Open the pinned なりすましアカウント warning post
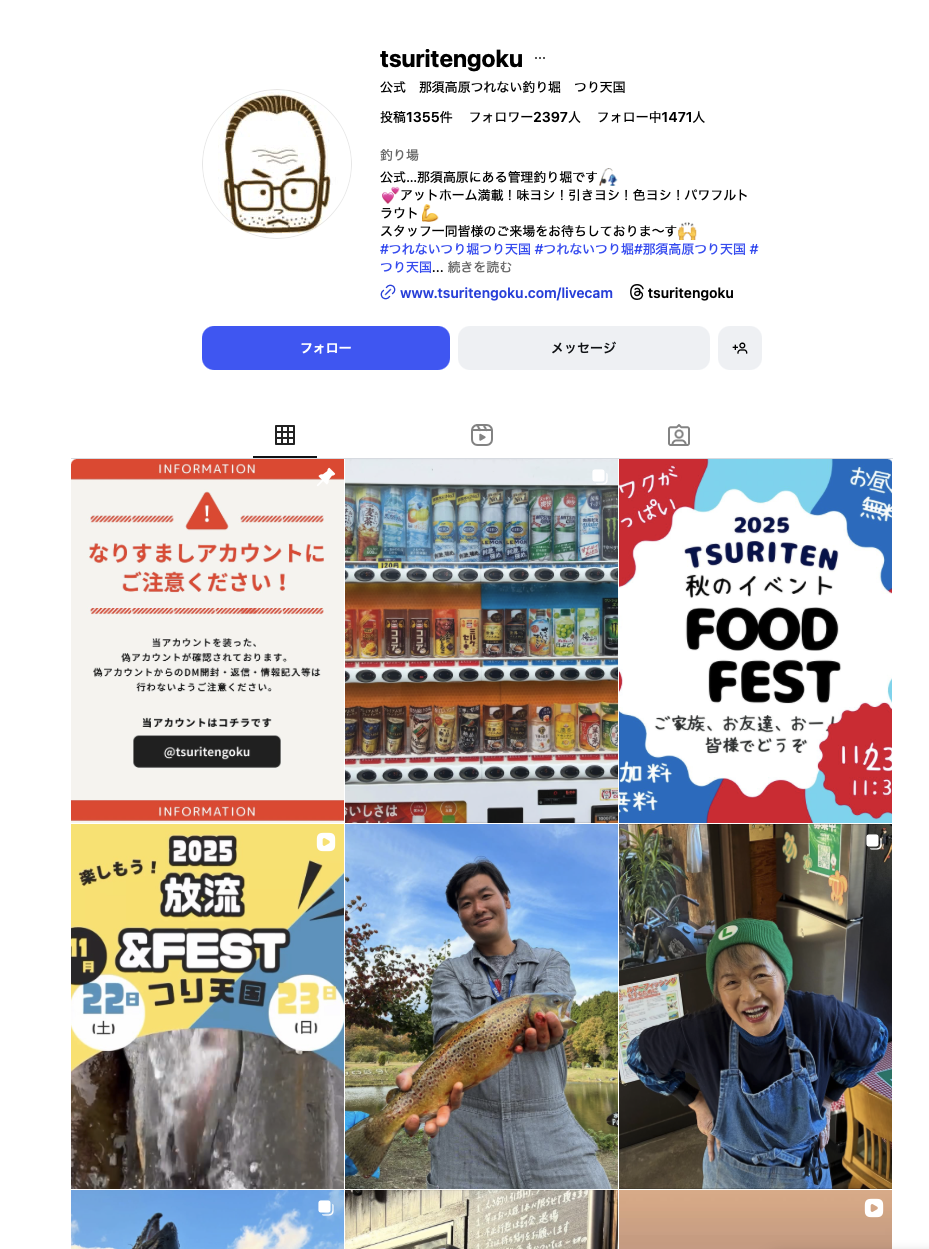929x1249 pixels. 207,640
